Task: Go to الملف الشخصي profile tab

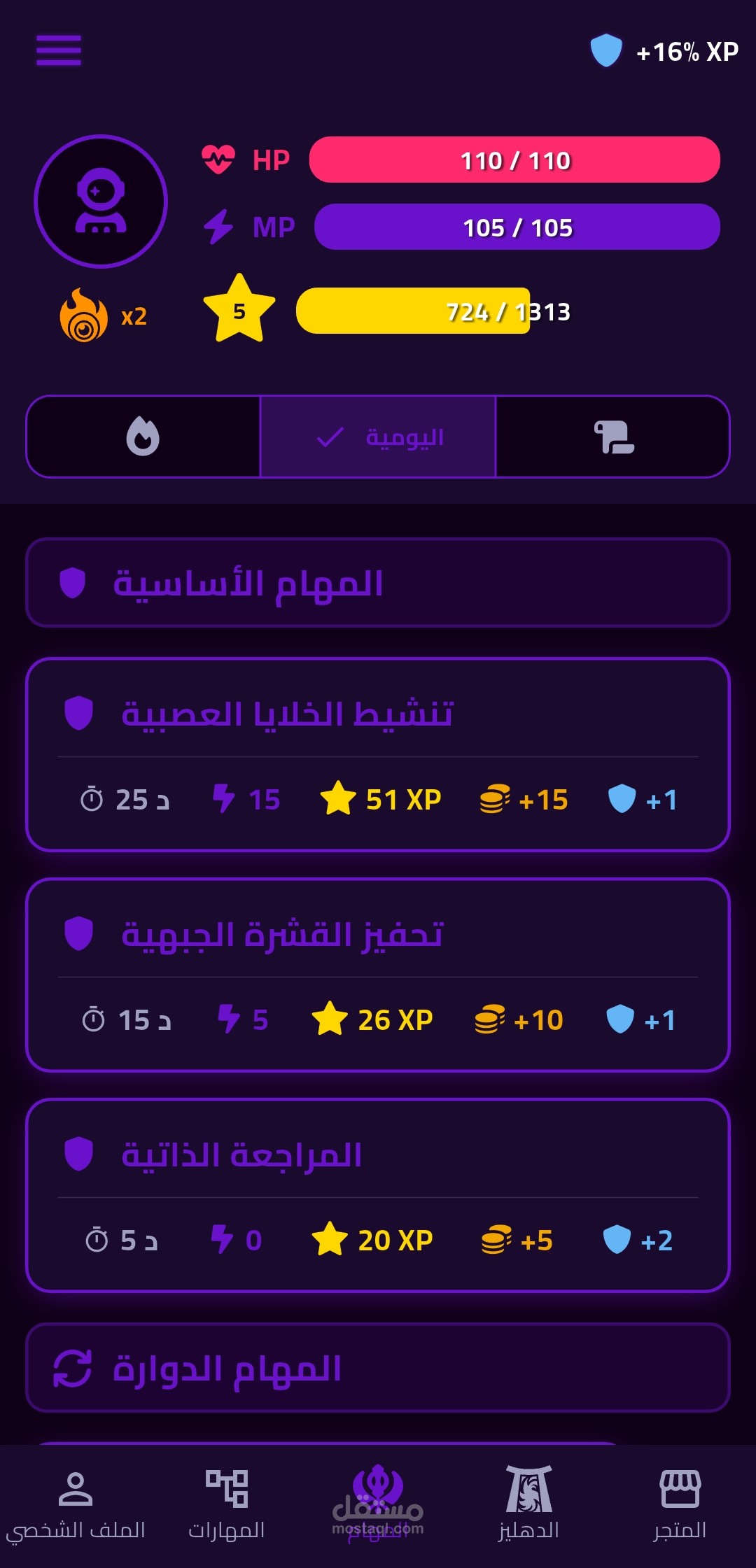Action: pyautogui.click(x=76, y=1504)
